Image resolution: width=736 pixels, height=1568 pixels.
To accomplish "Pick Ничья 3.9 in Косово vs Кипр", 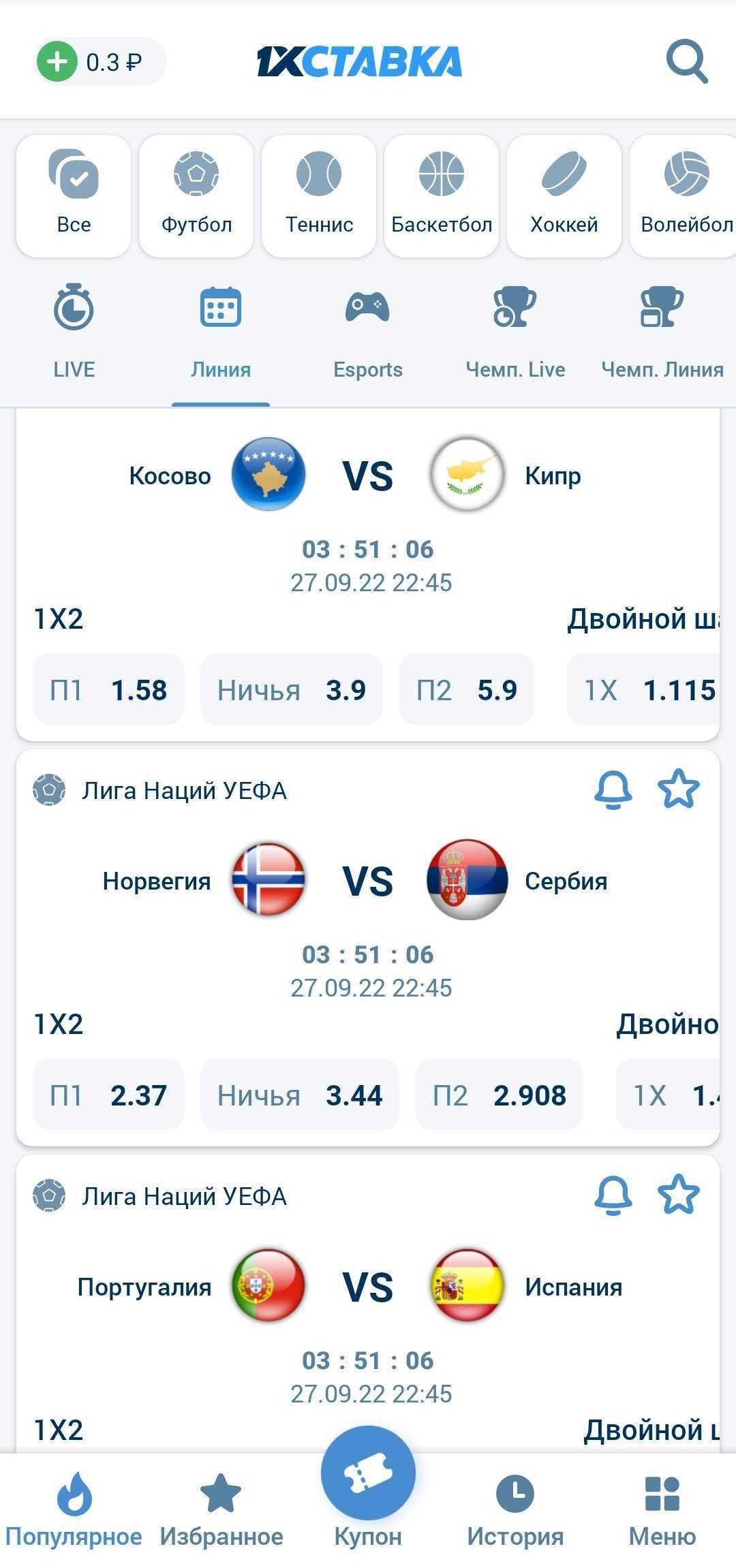I will 291,690.
